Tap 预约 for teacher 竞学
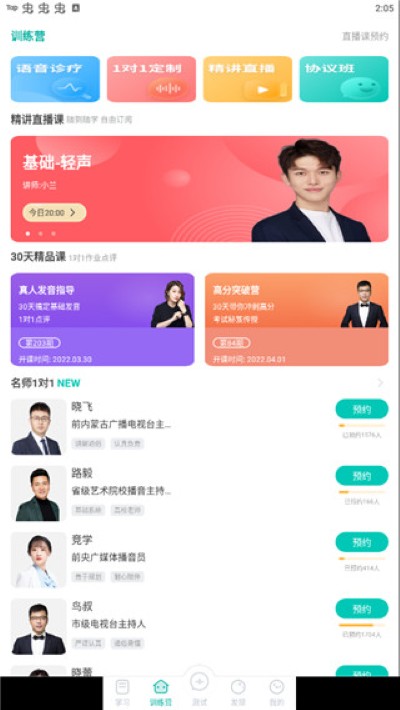 (x=361, y=542)
